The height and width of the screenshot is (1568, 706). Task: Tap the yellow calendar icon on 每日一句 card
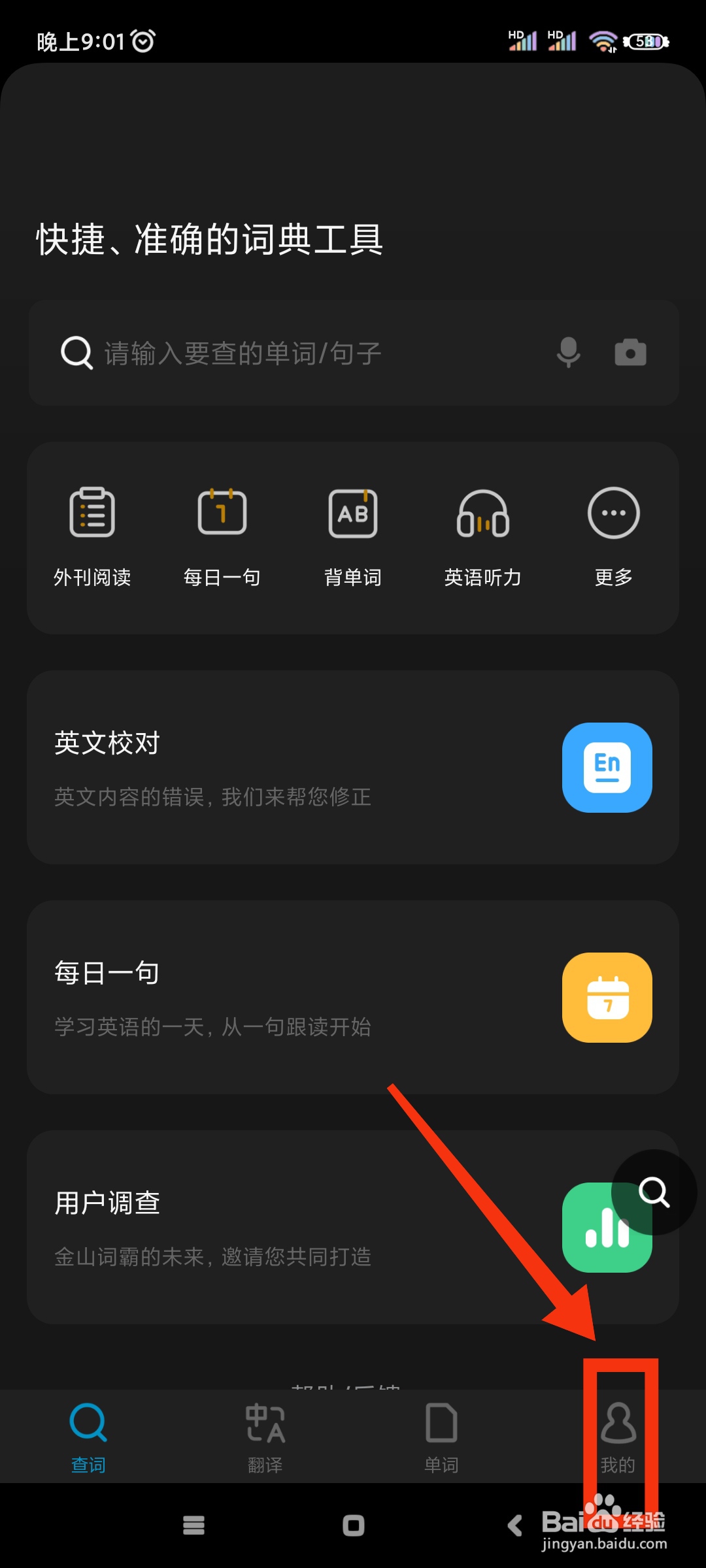pos(607,998)
